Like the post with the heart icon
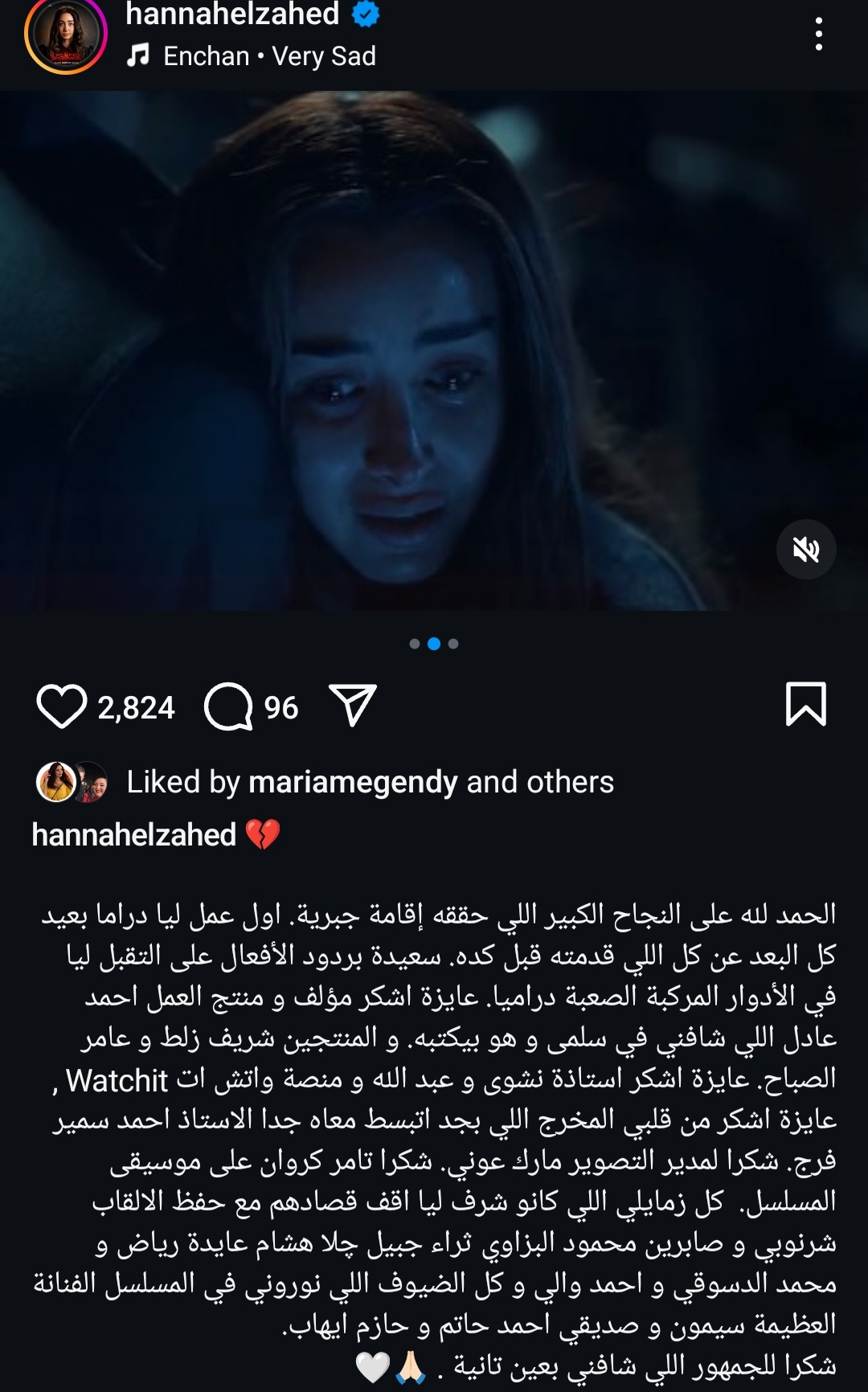This screenshot has width=868, height=1392. 61,706
